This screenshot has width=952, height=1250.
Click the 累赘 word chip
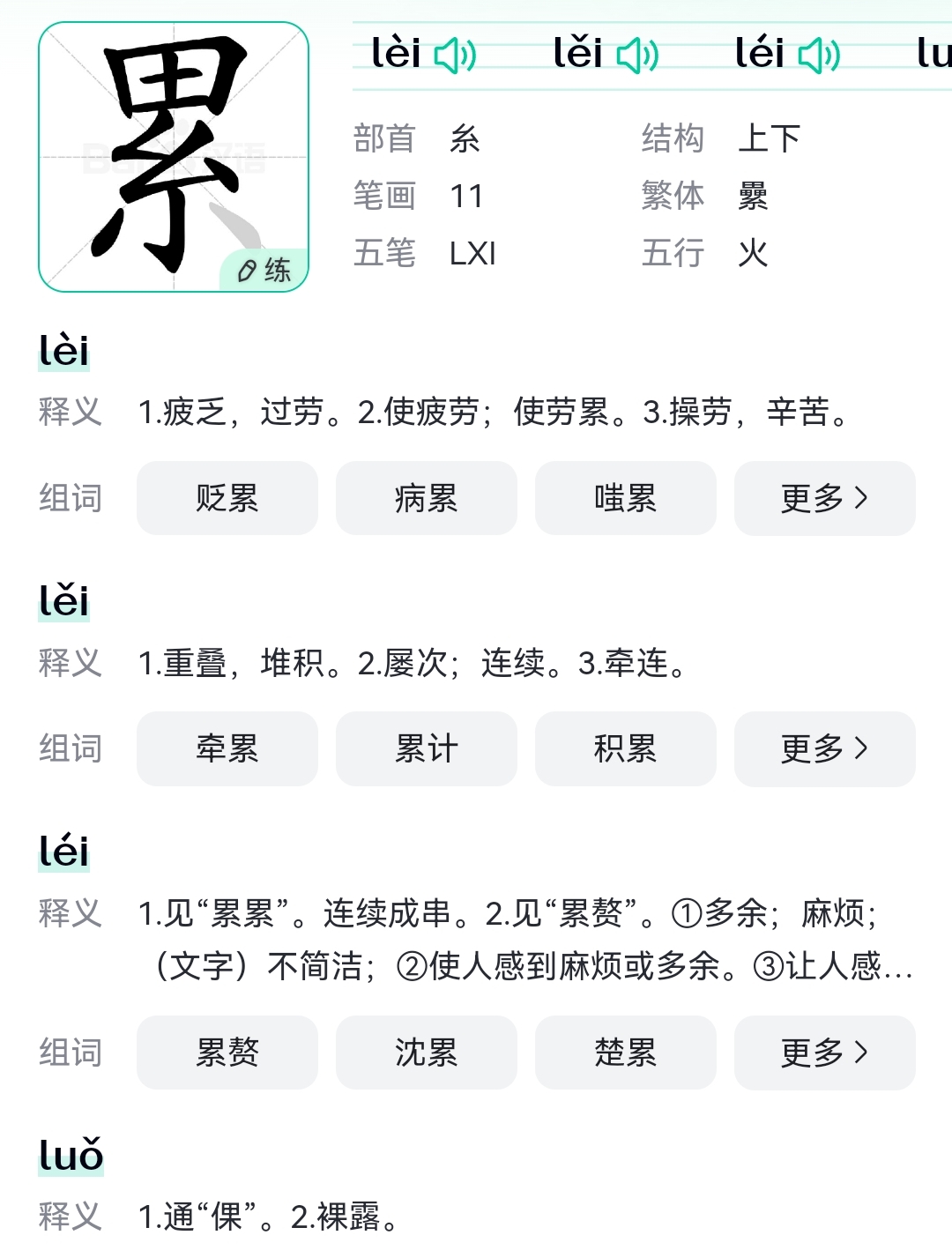(227, 1052)
